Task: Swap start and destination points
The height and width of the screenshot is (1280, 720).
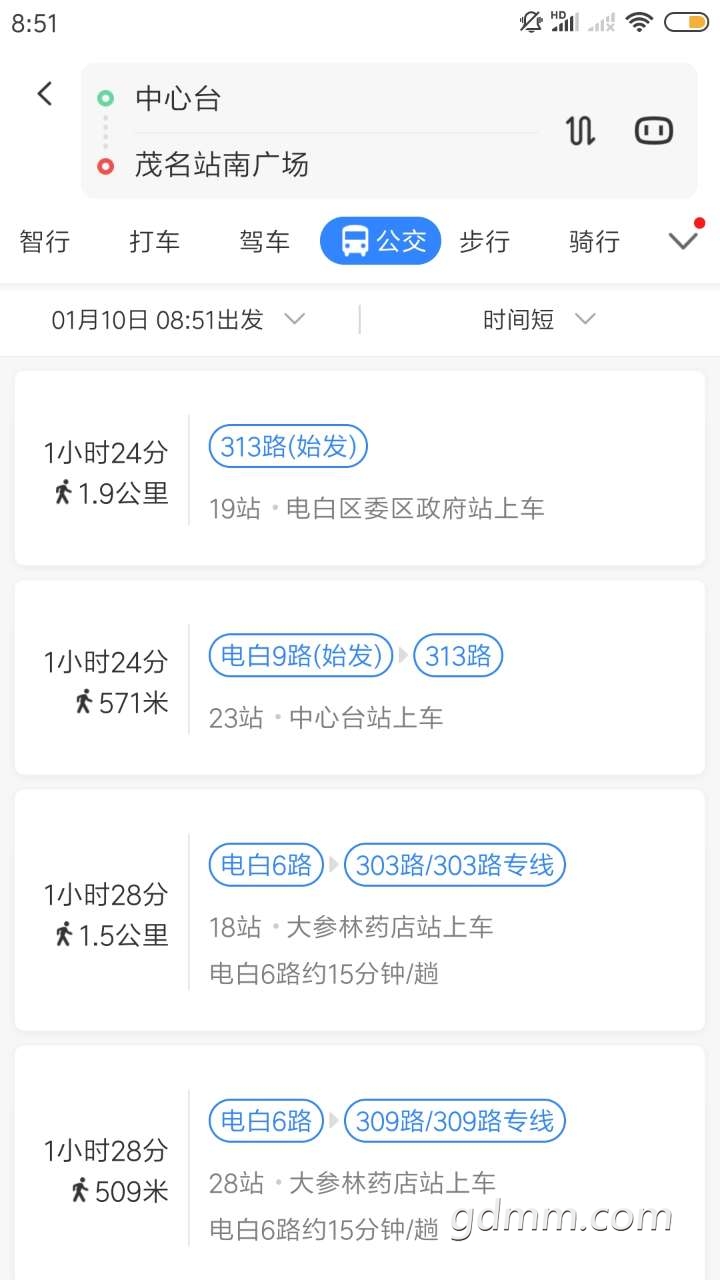Action: (581, 131)
